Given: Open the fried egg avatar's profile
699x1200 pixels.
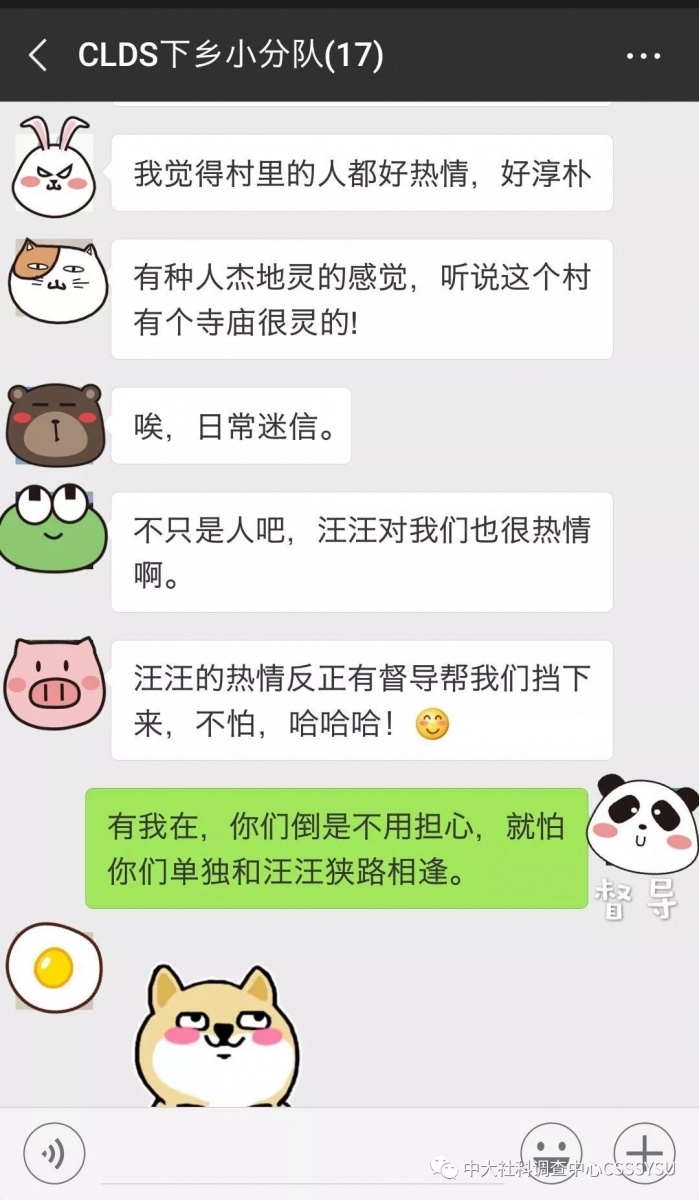Looking at the screenshot, I should 54,966.
